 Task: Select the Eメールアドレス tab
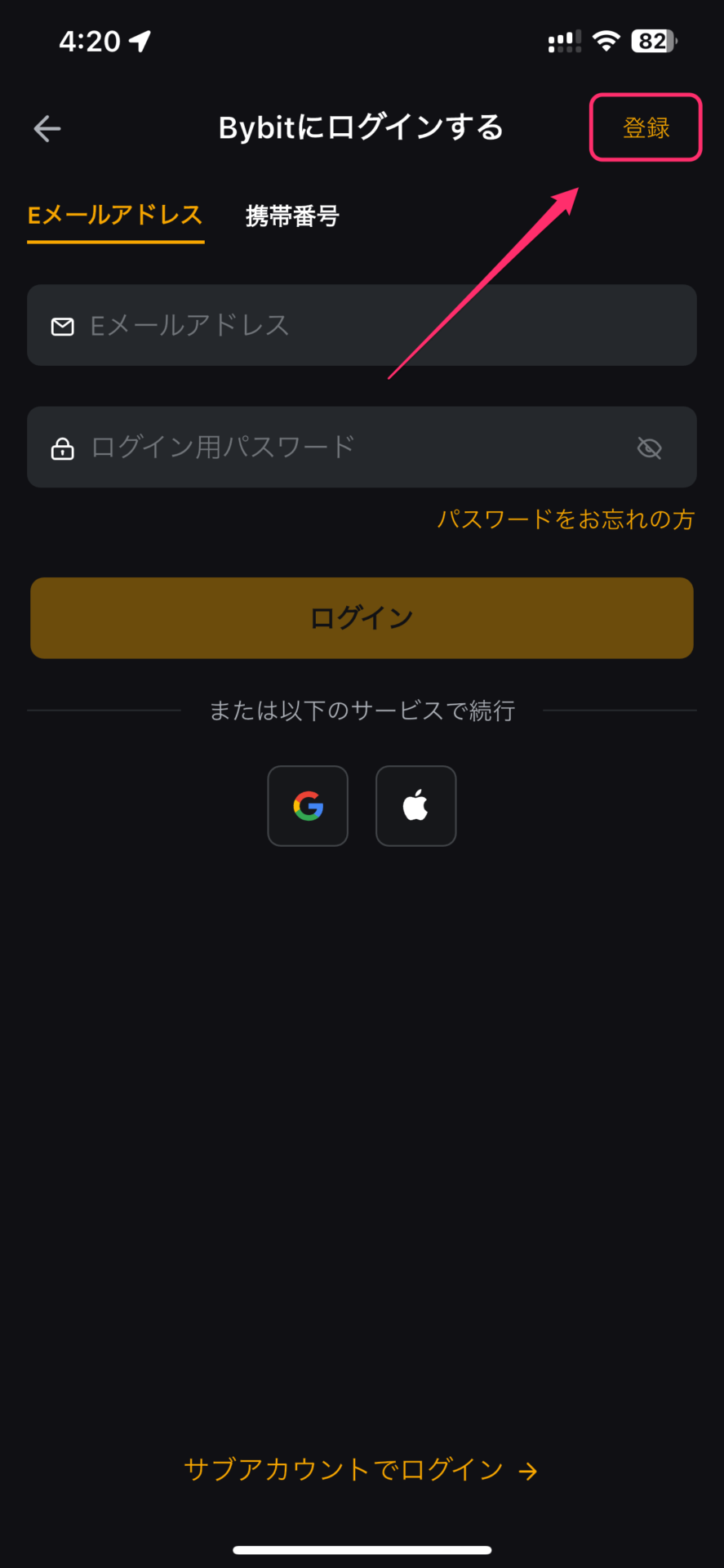(115, 216)
